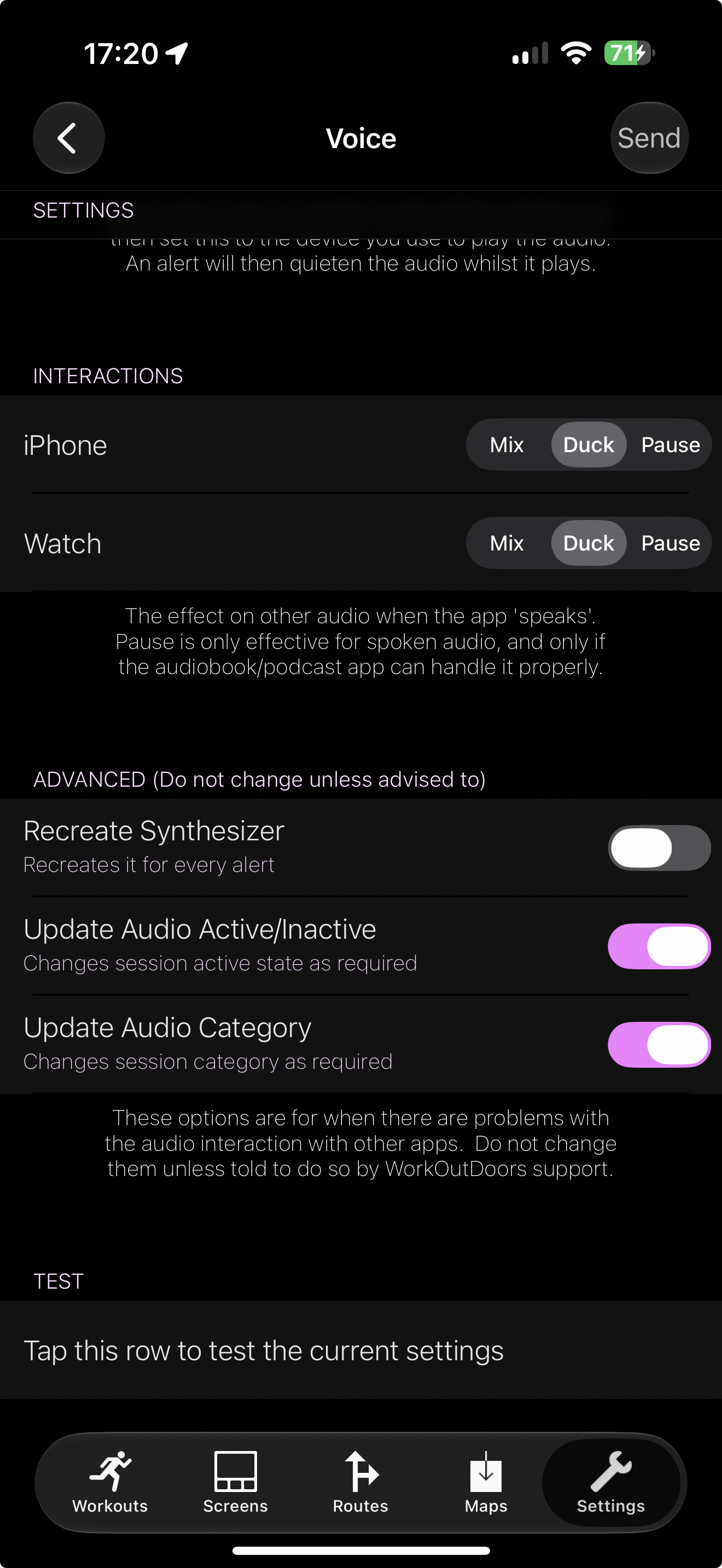722x1568 pixels.
Task: Open the Screens tab
Action: pyautogui.click(x=236, y=1482)
